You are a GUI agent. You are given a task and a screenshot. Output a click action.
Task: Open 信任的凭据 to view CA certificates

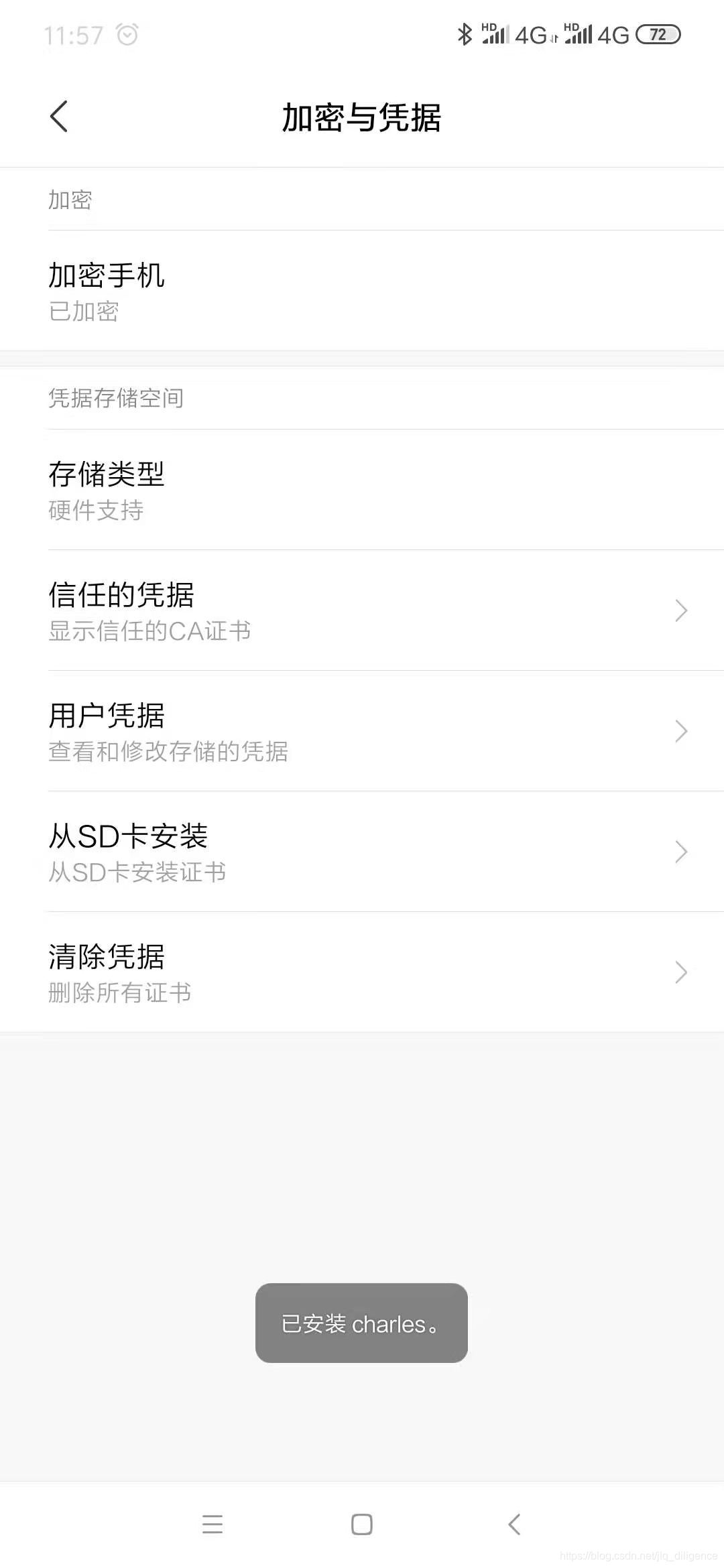coord(362,610)
